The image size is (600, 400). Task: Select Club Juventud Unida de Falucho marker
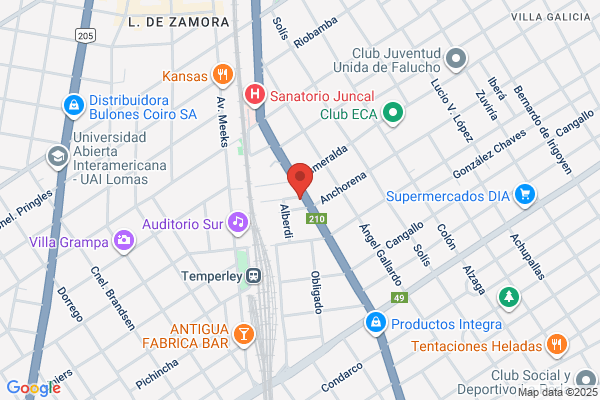tap(456, 59)
